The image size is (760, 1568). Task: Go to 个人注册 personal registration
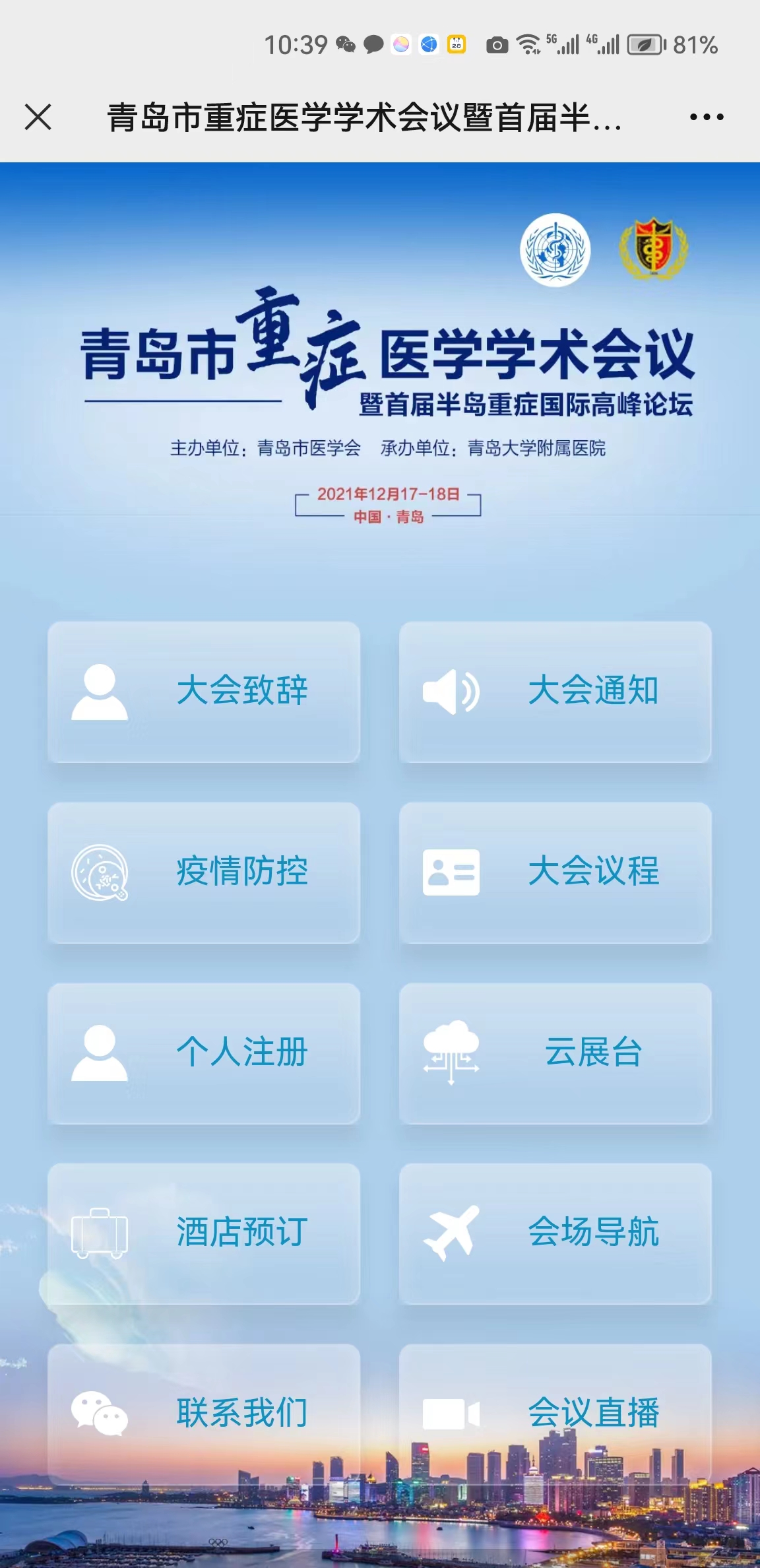pos(204,1053)
